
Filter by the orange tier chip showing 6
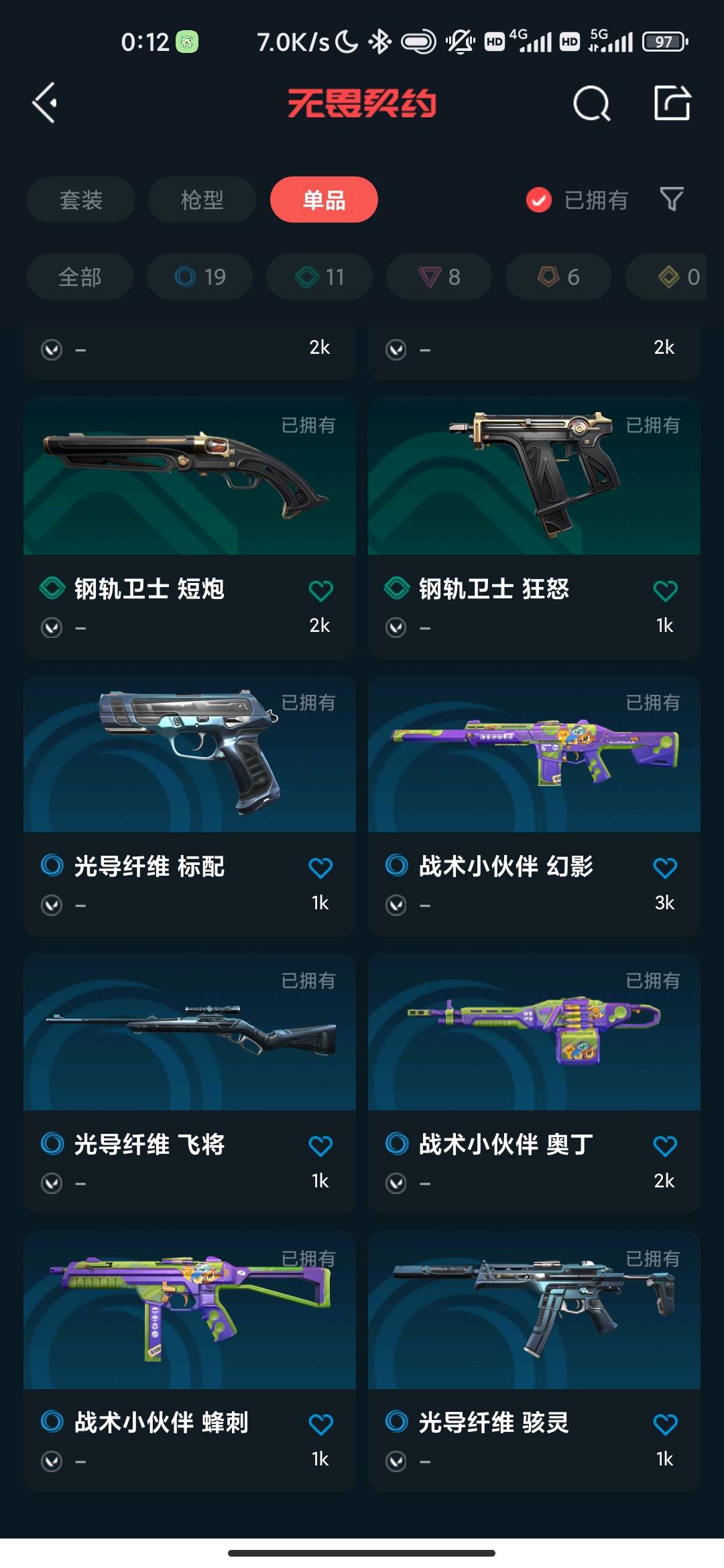coord(558,277)
